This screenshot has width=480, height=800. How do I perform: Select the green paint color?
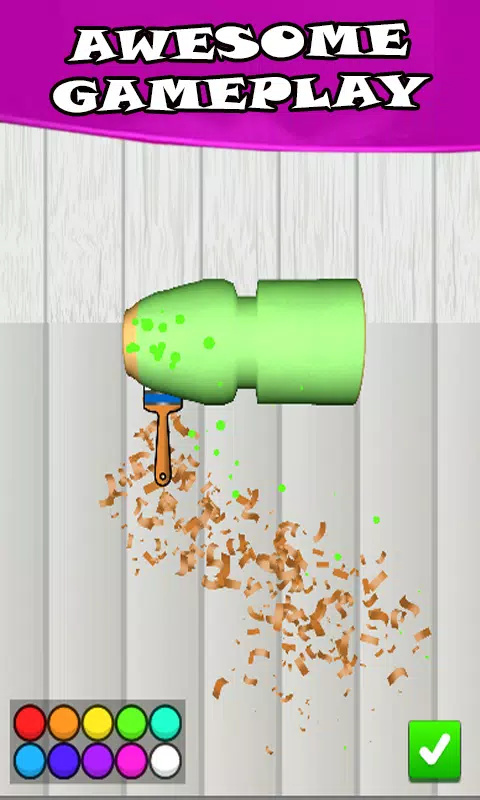[132, 722]
